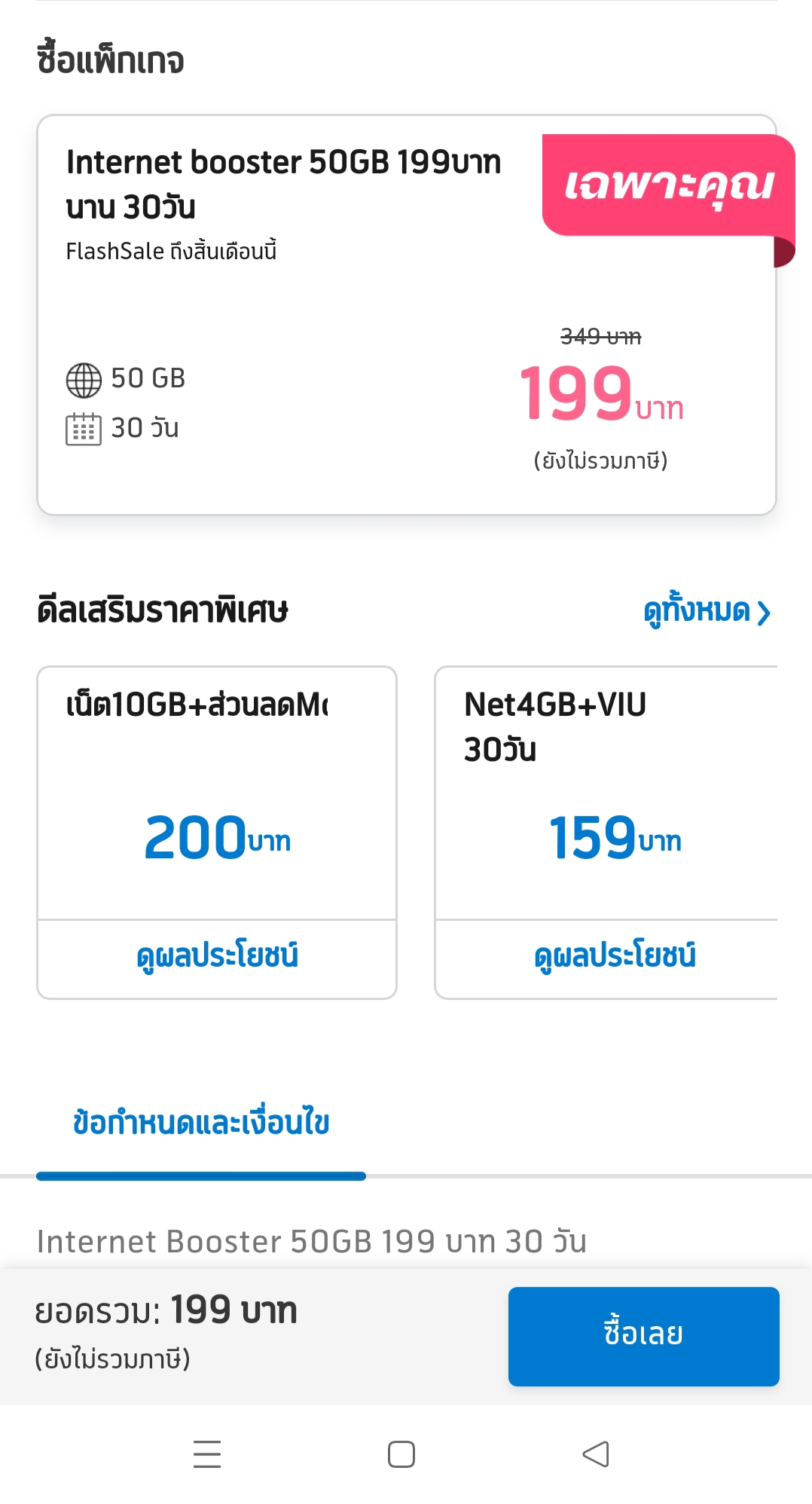Open ดูทั้งหมด to see all special deals
The image size is (812, 1504).
point(707,611)
